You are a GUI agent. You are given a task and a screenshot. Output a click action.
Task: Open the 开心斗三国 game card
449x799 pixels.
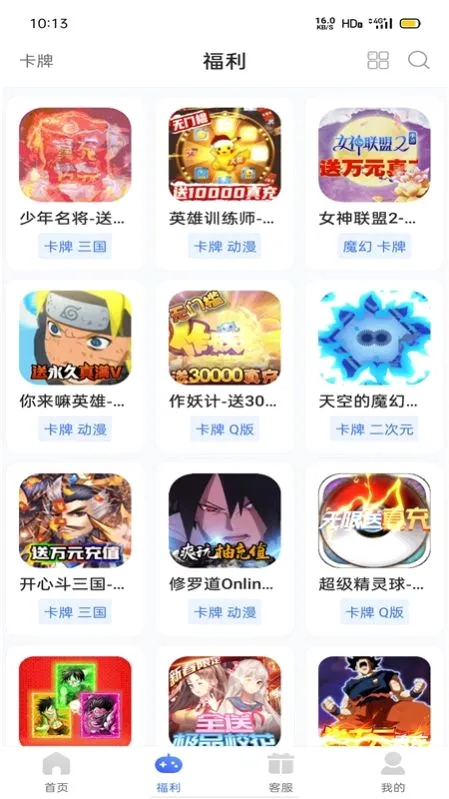[75, 549]
